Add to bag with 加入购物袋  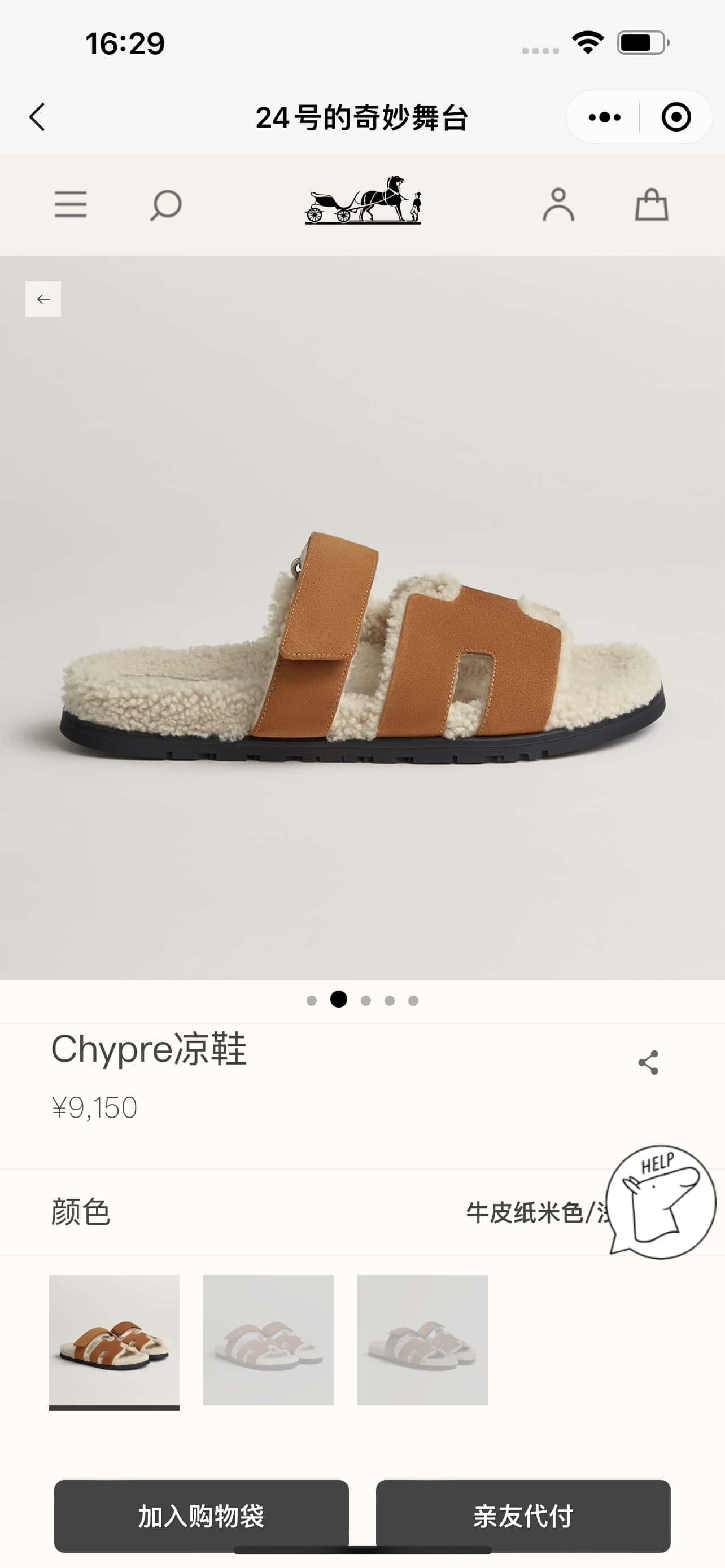coord(202,1516)
